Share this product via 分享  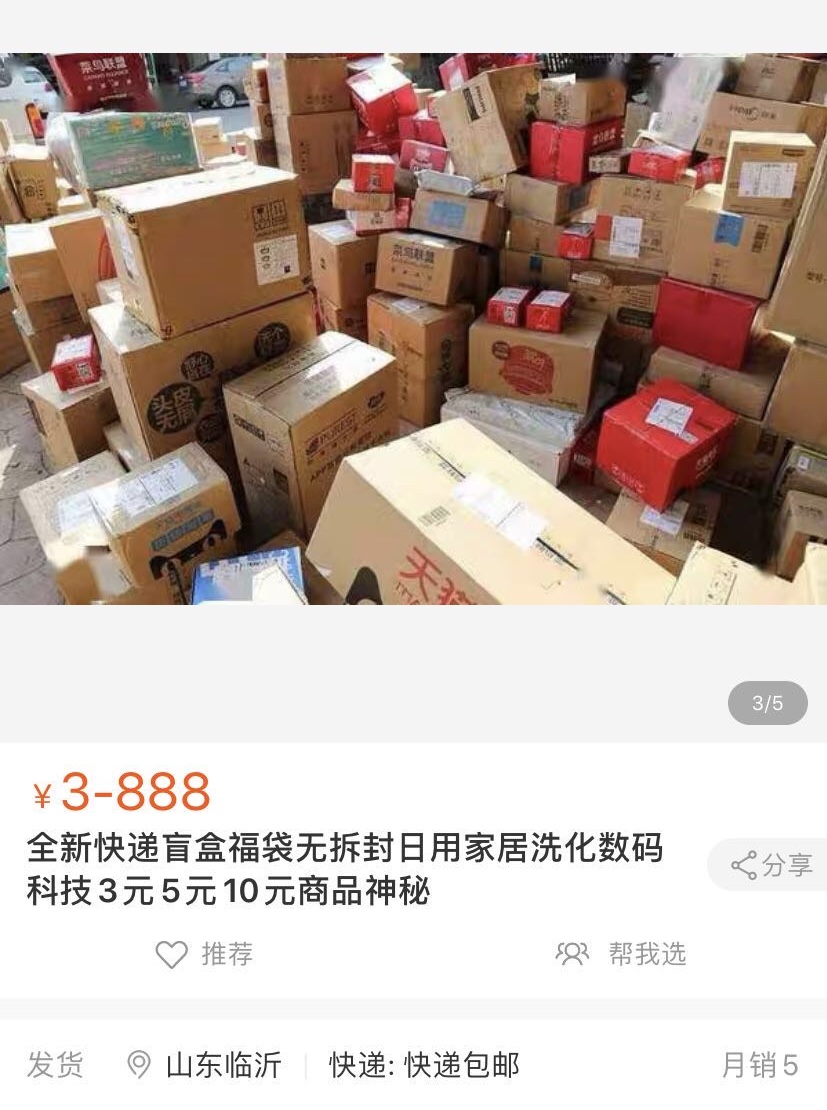click(771, 865)
